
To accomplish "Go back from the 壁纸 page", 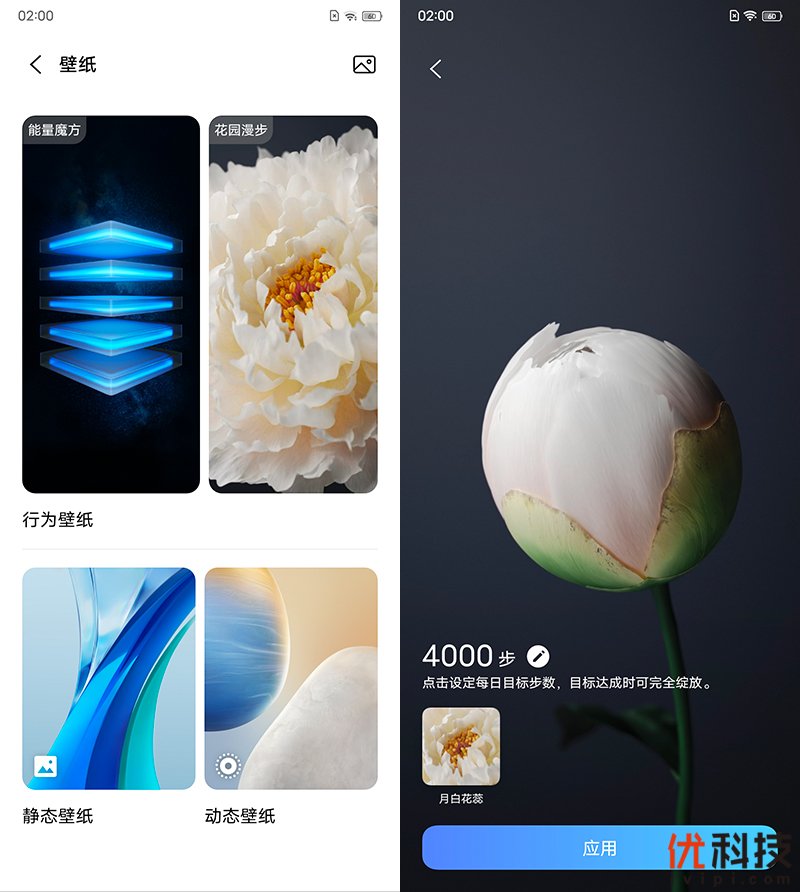I will point(36,65).
